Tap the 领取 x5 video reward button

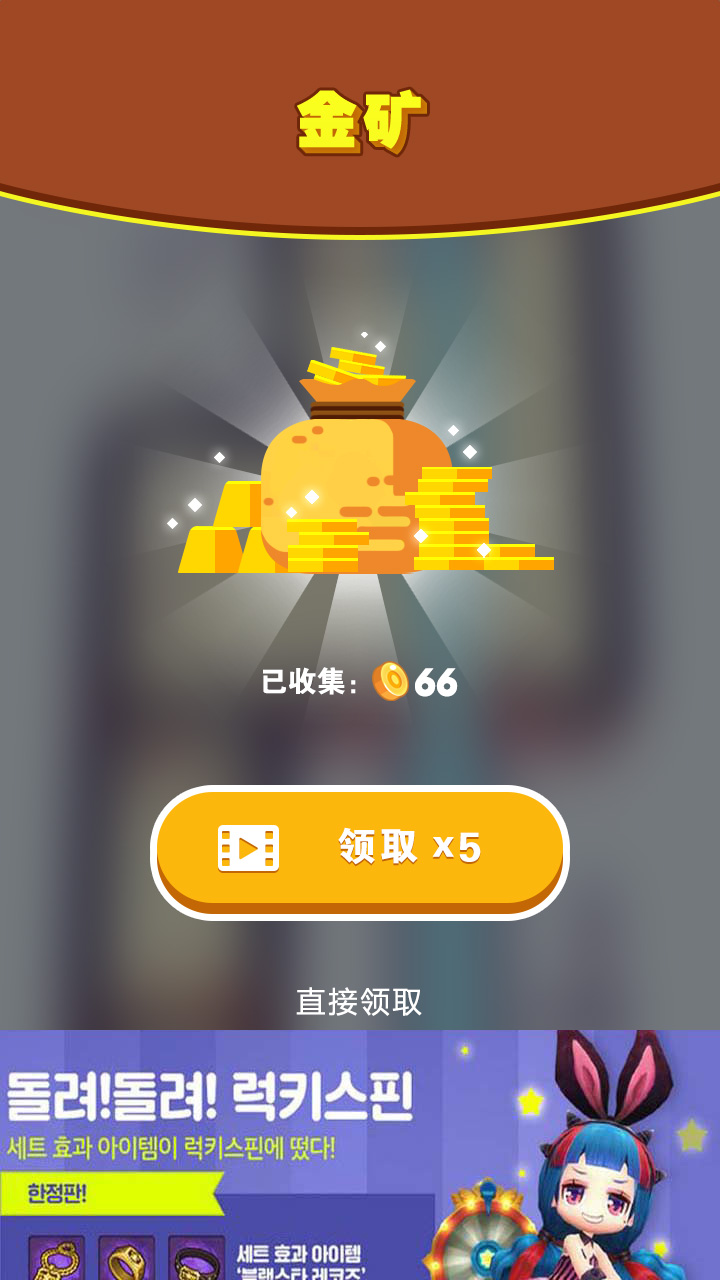(x=360, y=850)
